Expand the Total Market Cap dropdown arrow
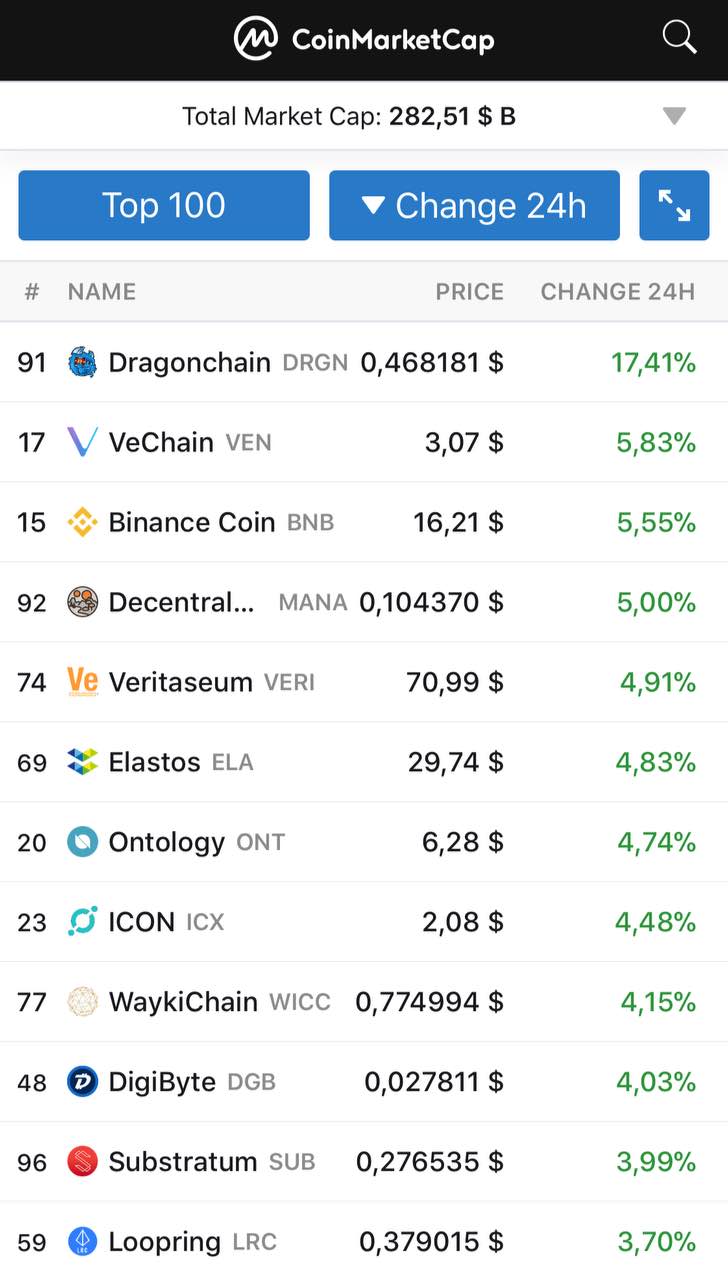The image size is (728, 1280). pos(675,116)
